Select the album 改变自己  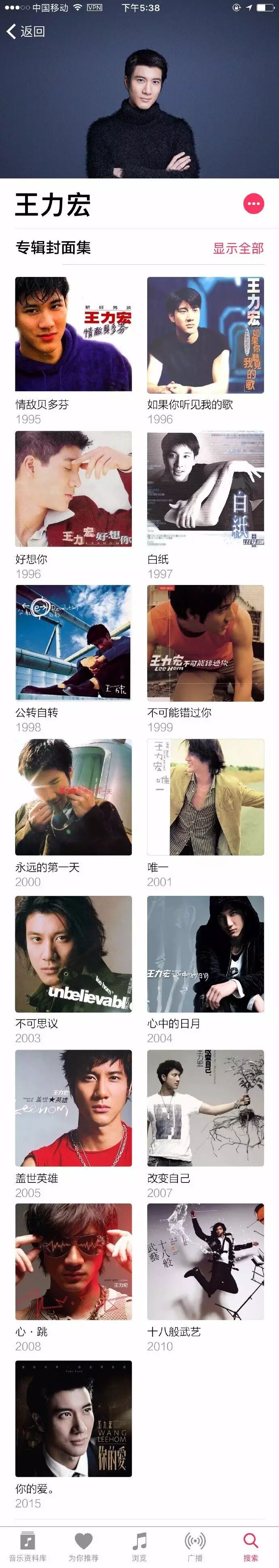pyautogui.click(x=205, y=1108)
